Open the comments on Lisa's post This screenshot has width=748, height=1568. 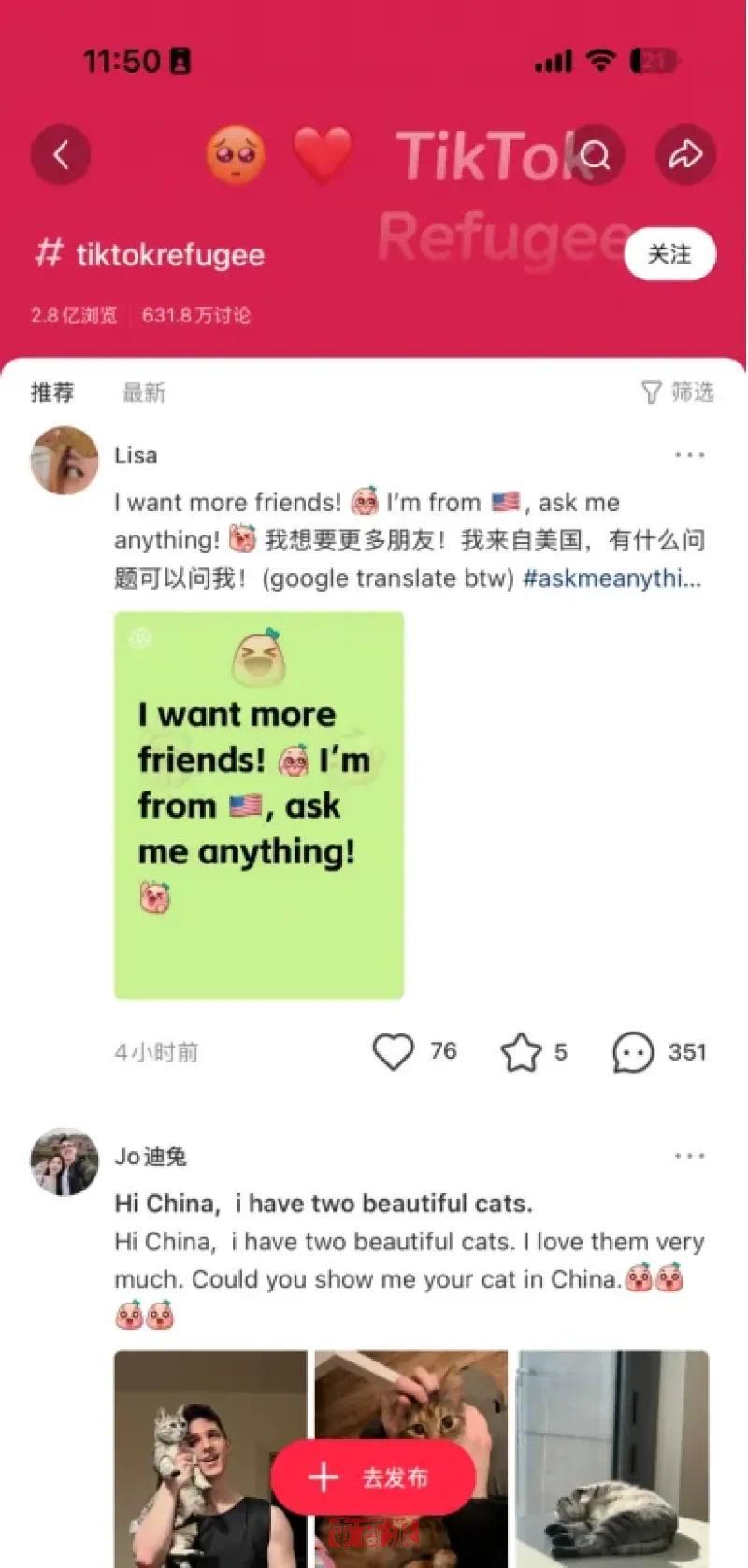633,1052
